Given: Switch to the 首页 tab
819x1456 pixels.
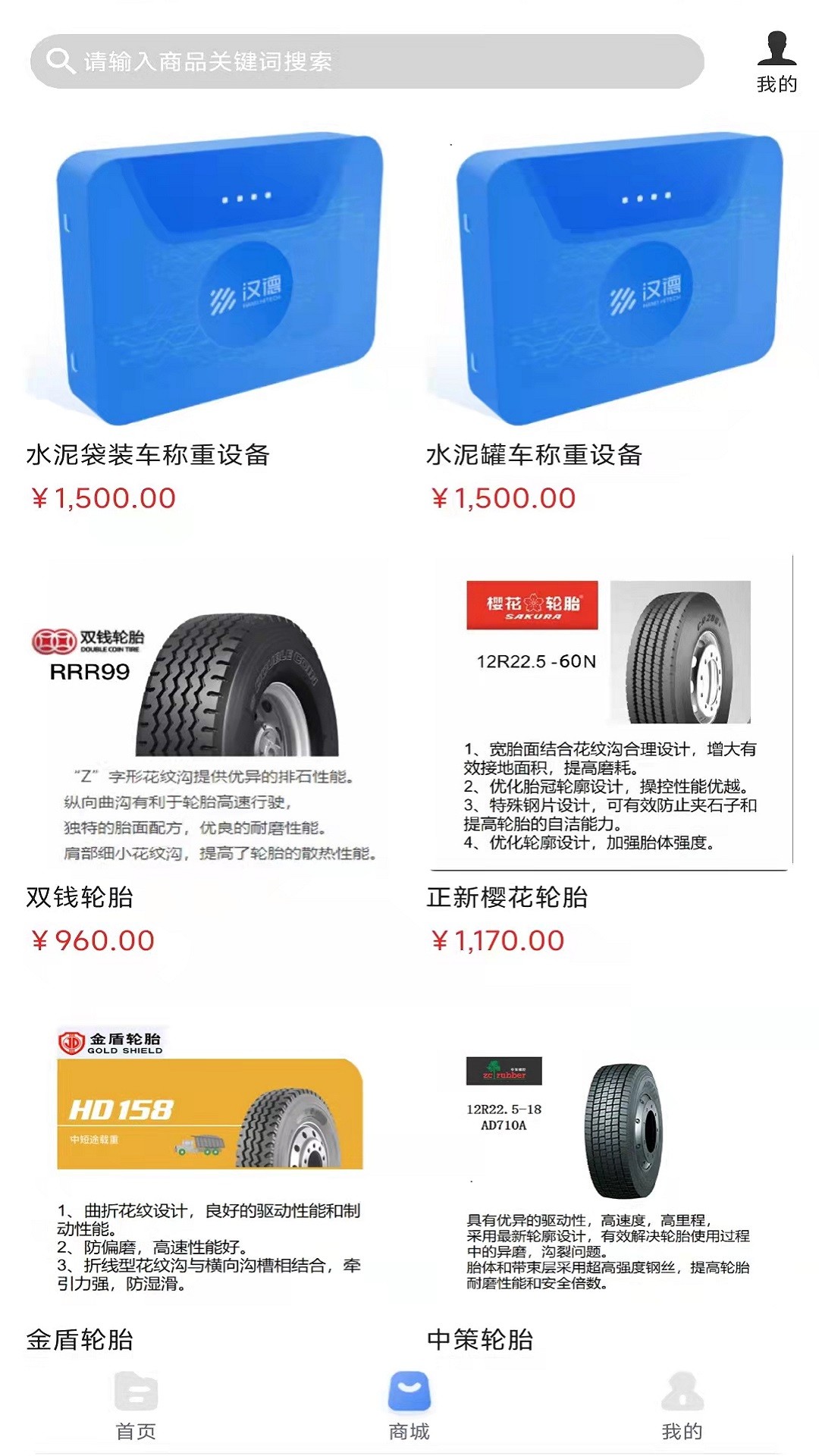Looking at the screenshot, I should tap(136, 1405).
